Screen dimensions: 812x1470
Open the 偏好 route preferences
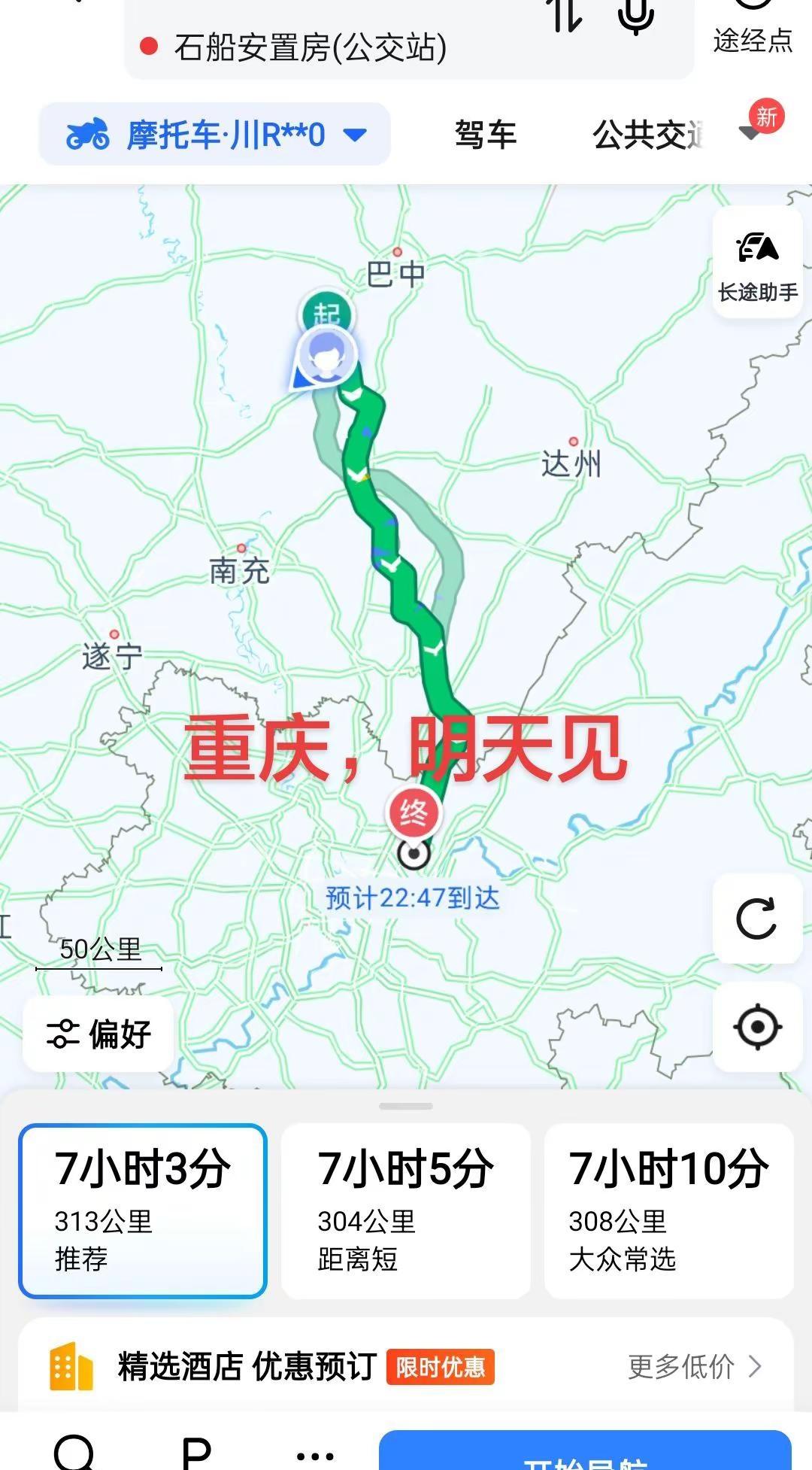pos(98,1034)
